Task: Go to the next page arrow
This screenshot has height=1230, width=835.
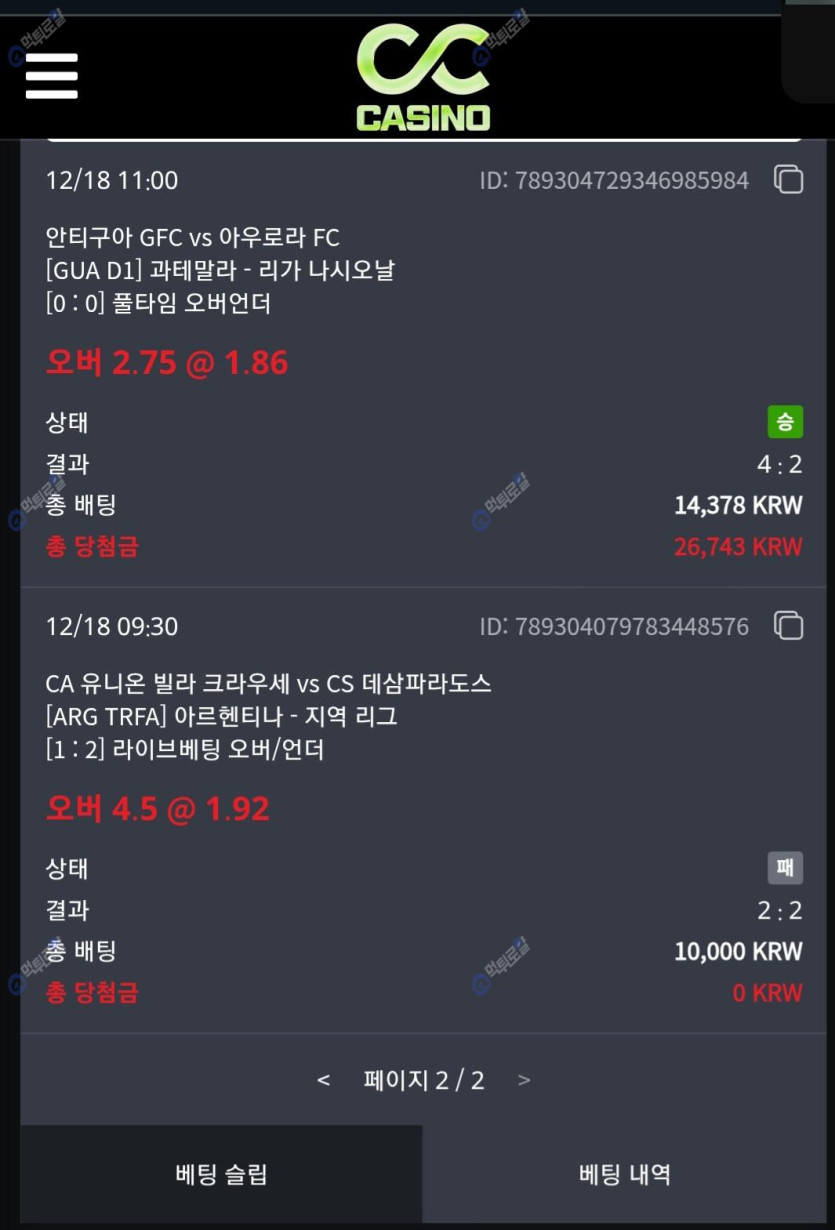Action: click(524, 1080)
